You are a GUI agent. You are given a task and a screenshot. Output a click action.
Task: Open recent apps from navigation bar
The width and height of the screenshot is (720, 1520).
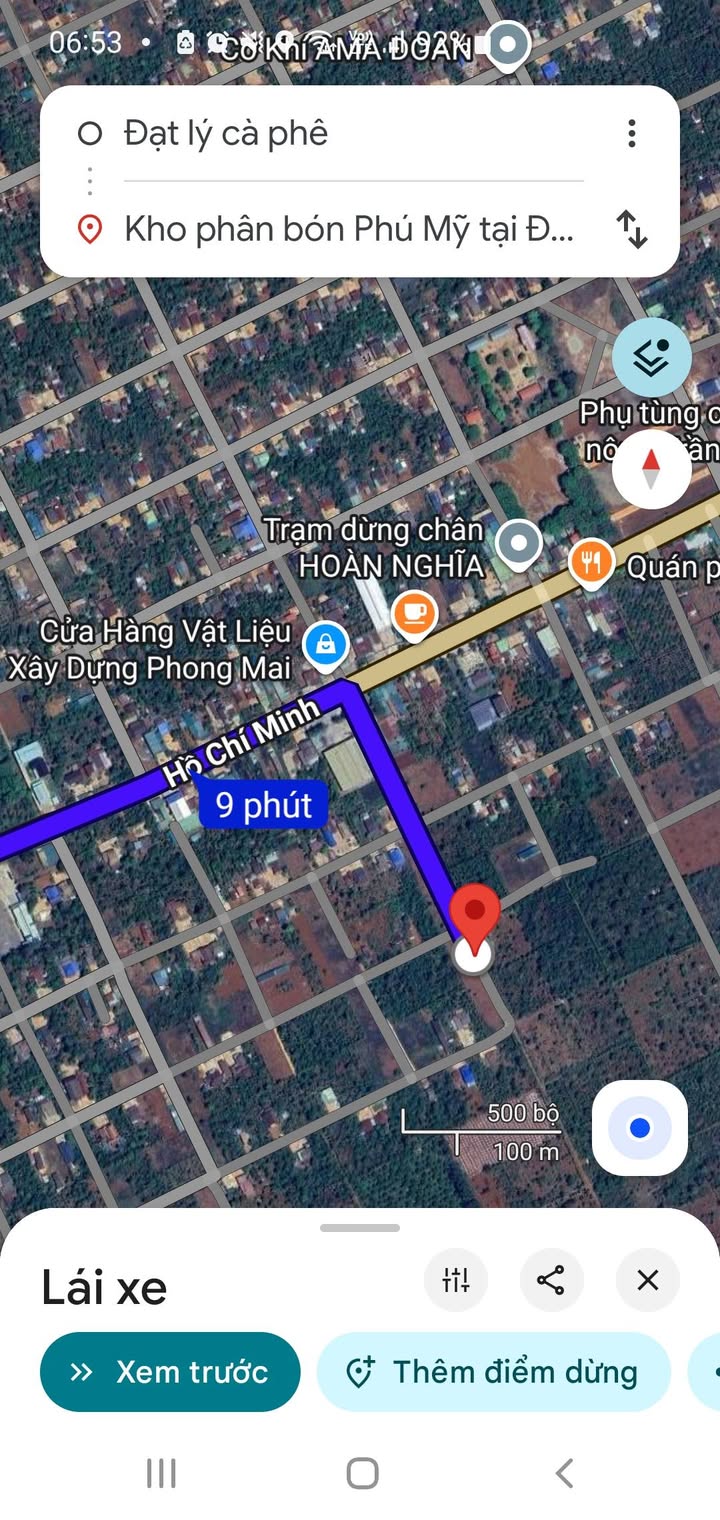click(x=161, y=1473)
